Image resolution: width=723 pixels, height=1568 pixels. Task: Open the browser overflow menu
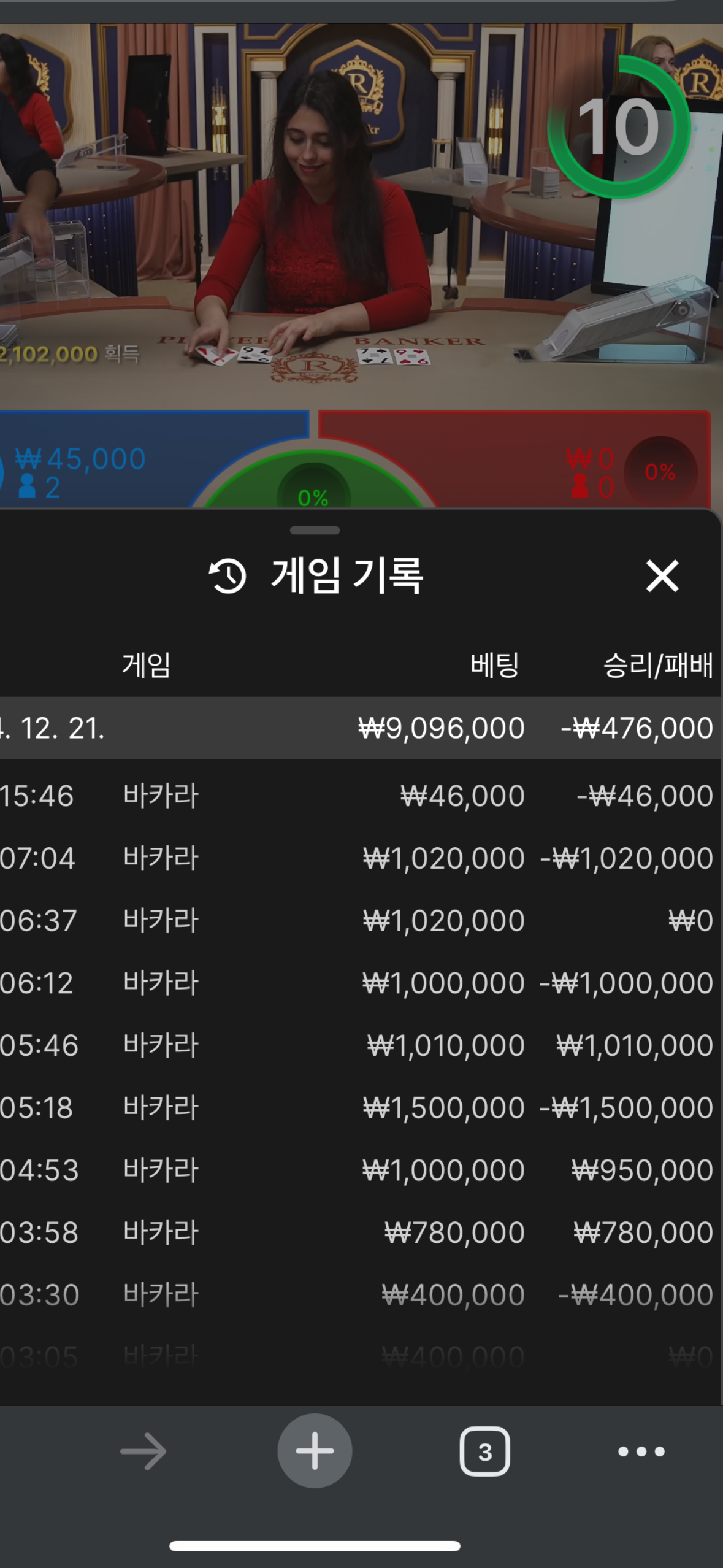coord(641,1451)
